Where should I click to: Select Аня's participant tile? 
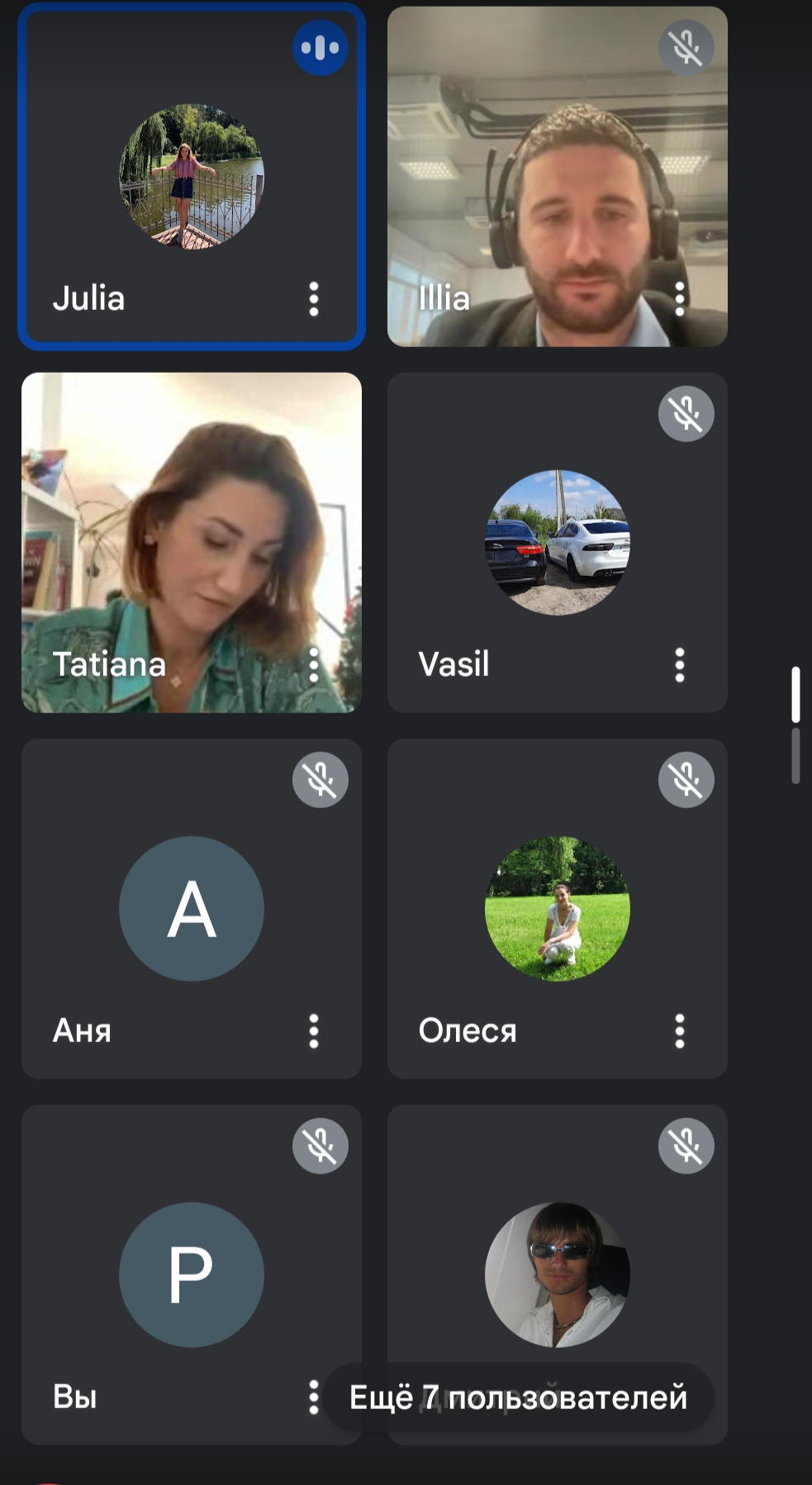coord(192,909)
